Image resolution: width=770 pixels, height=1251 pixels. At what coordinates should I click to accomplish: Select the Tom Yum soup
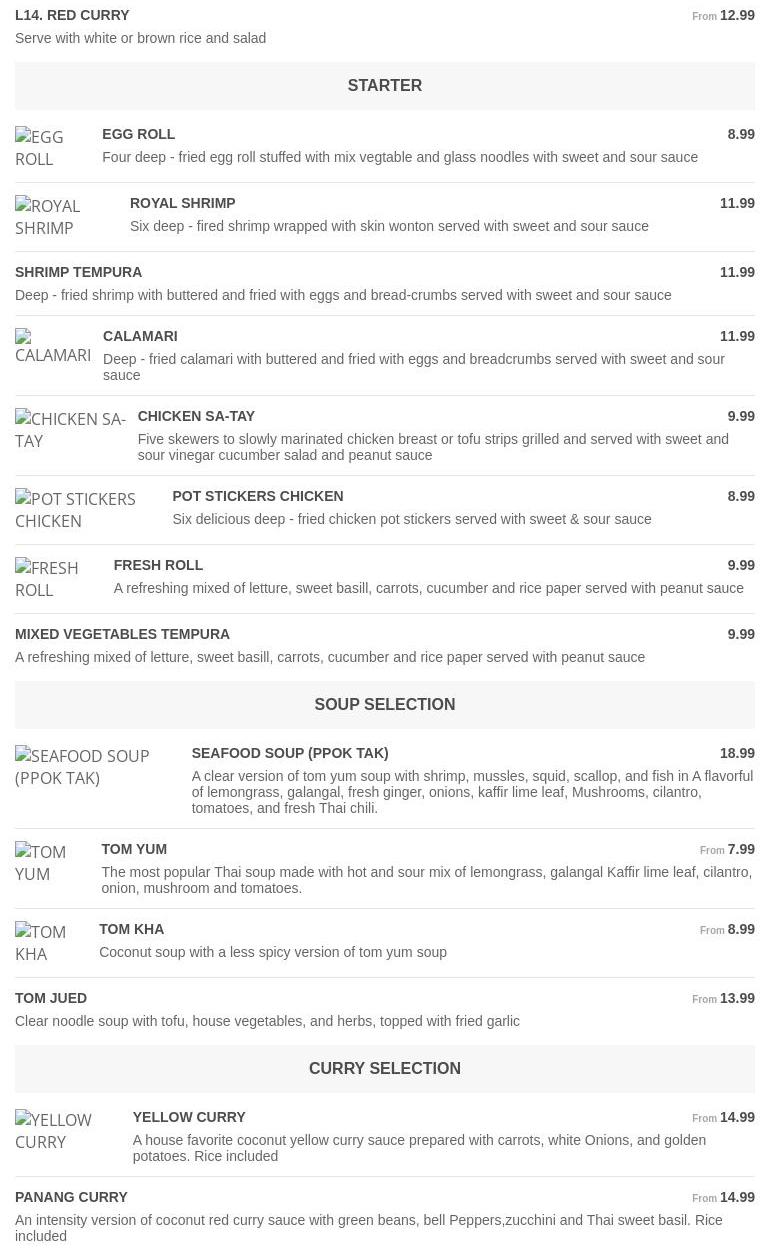click(x=385, y=868)
